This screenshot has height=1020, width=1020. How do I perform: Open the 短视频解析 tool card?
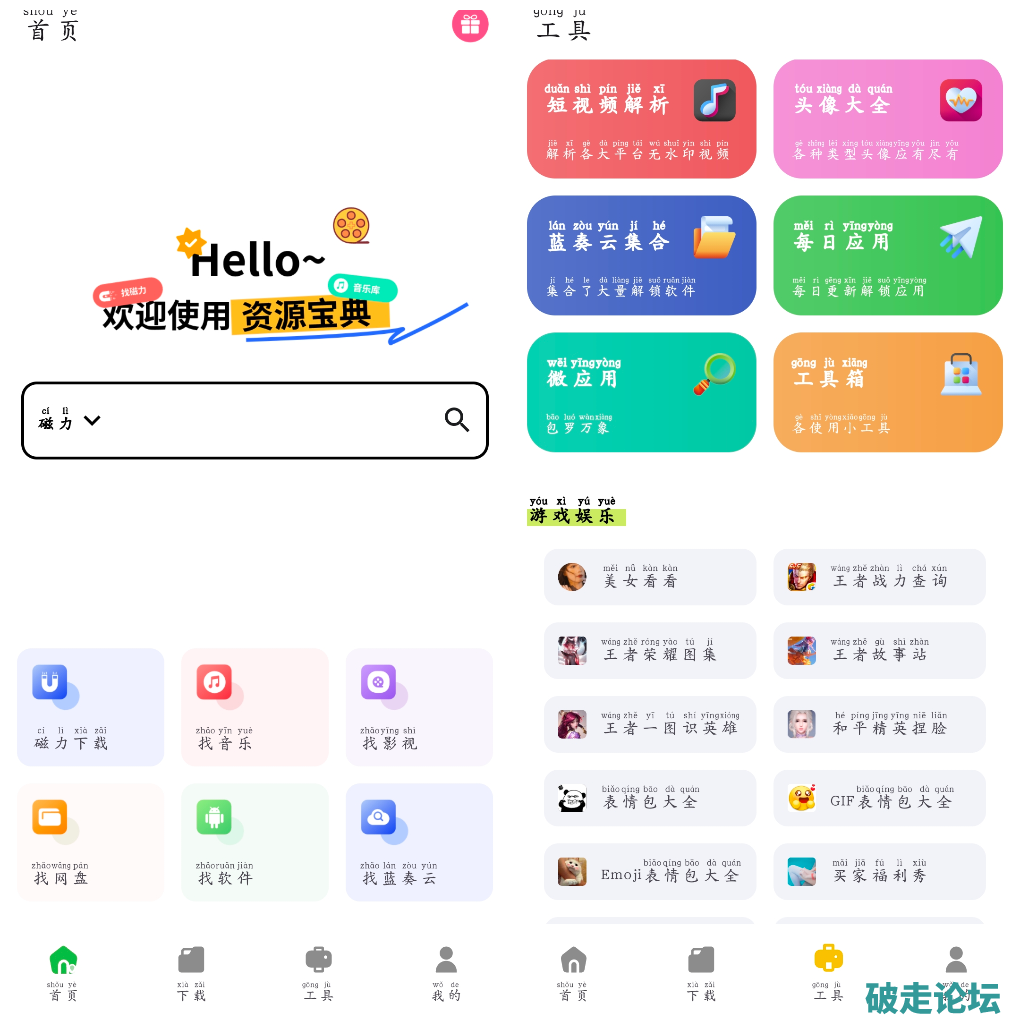(x=641, y=119)
